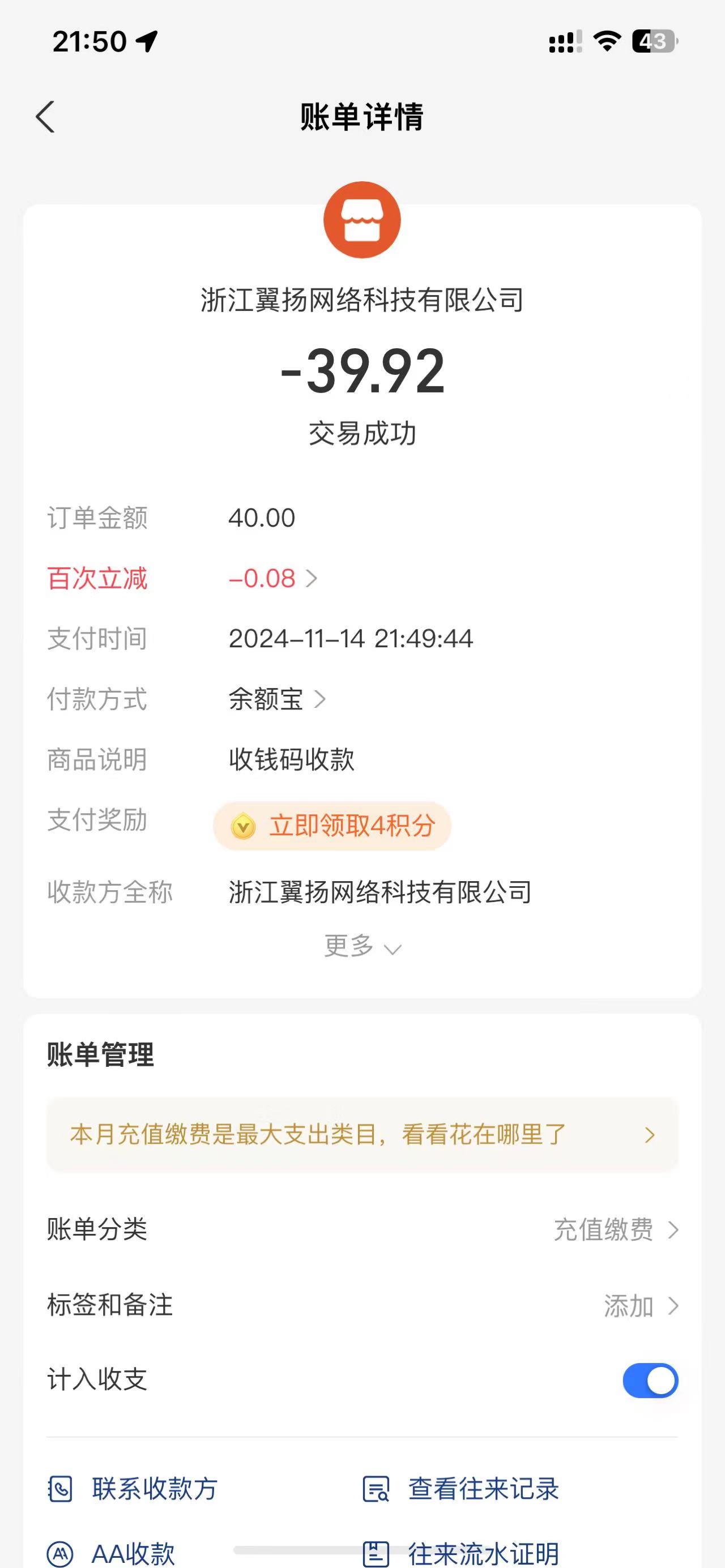The width and height of the screenshot is (725, 1568).
Task: Toggle the 计入收支 switch off
Action: pyautogui.click(x=650, y=1380)
